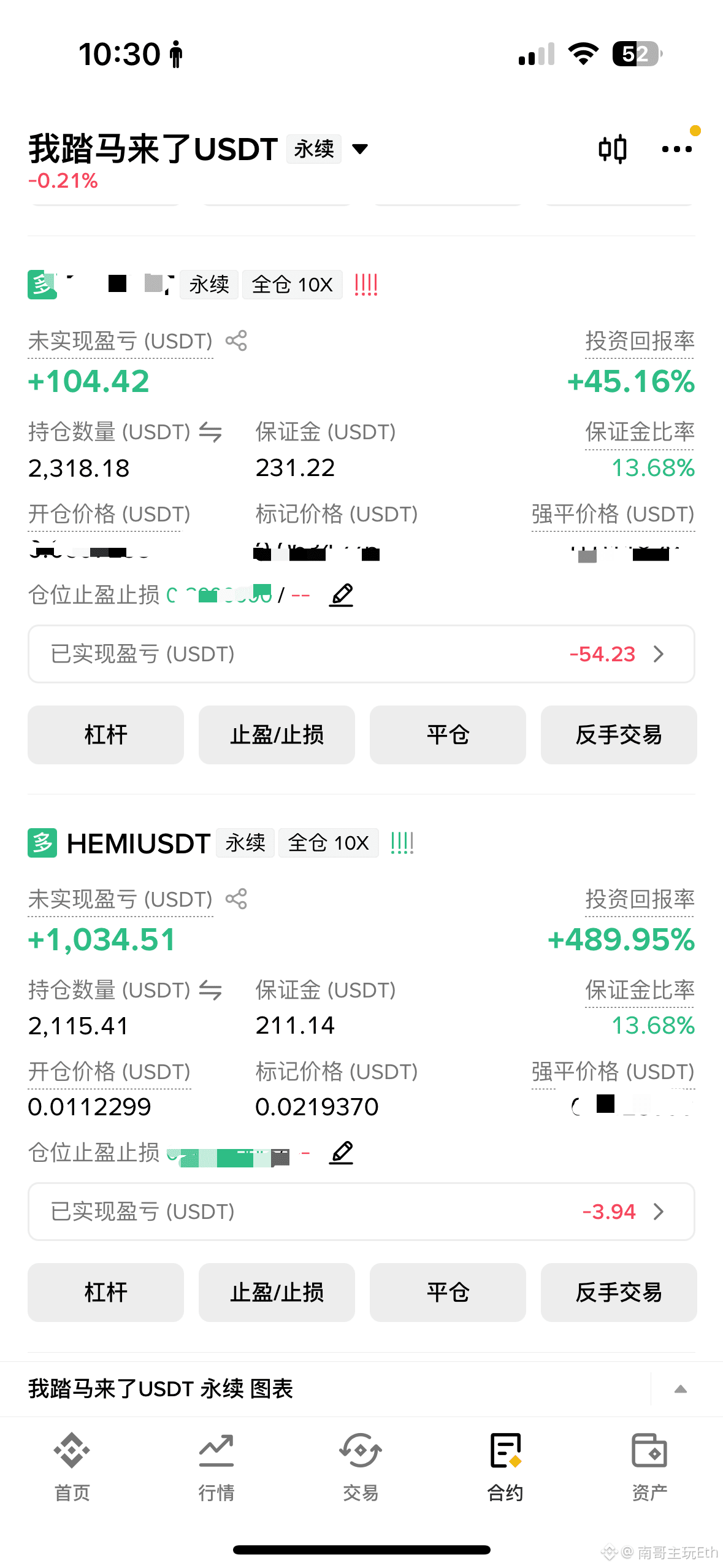Open the candlestick chart icon

coord(613,149)
